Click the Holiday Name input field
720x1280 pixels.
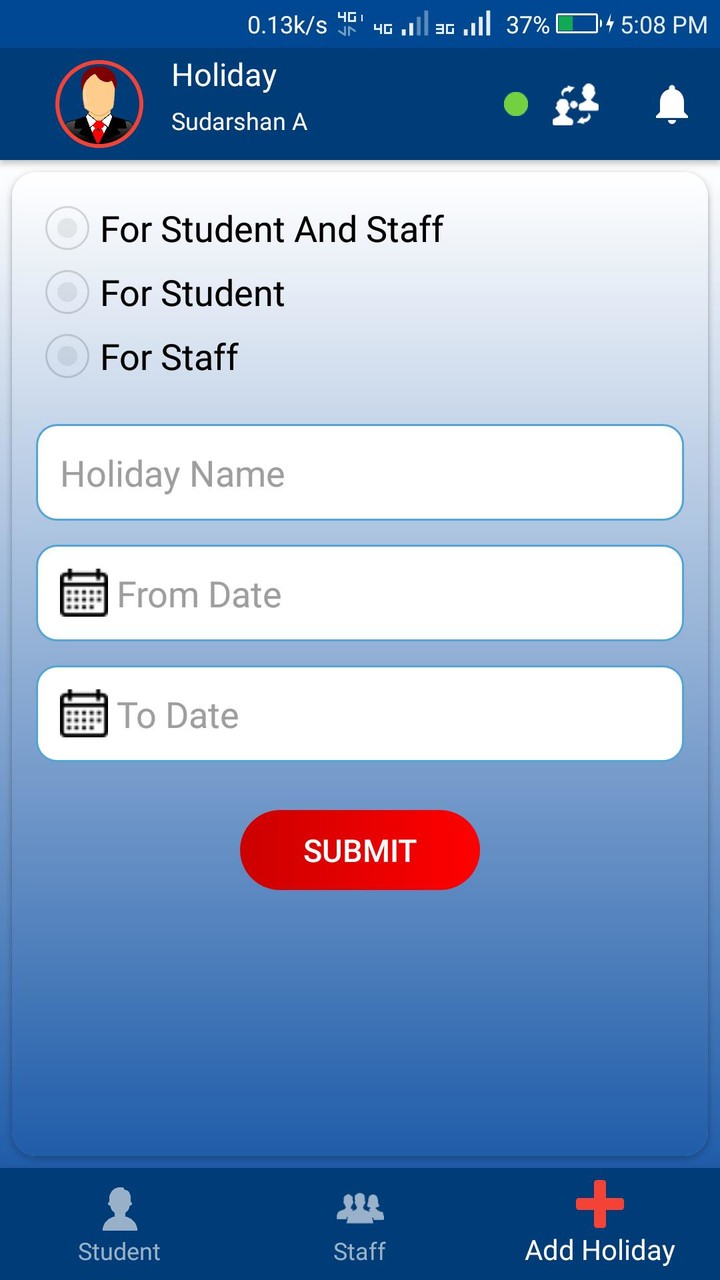point(360,472)
